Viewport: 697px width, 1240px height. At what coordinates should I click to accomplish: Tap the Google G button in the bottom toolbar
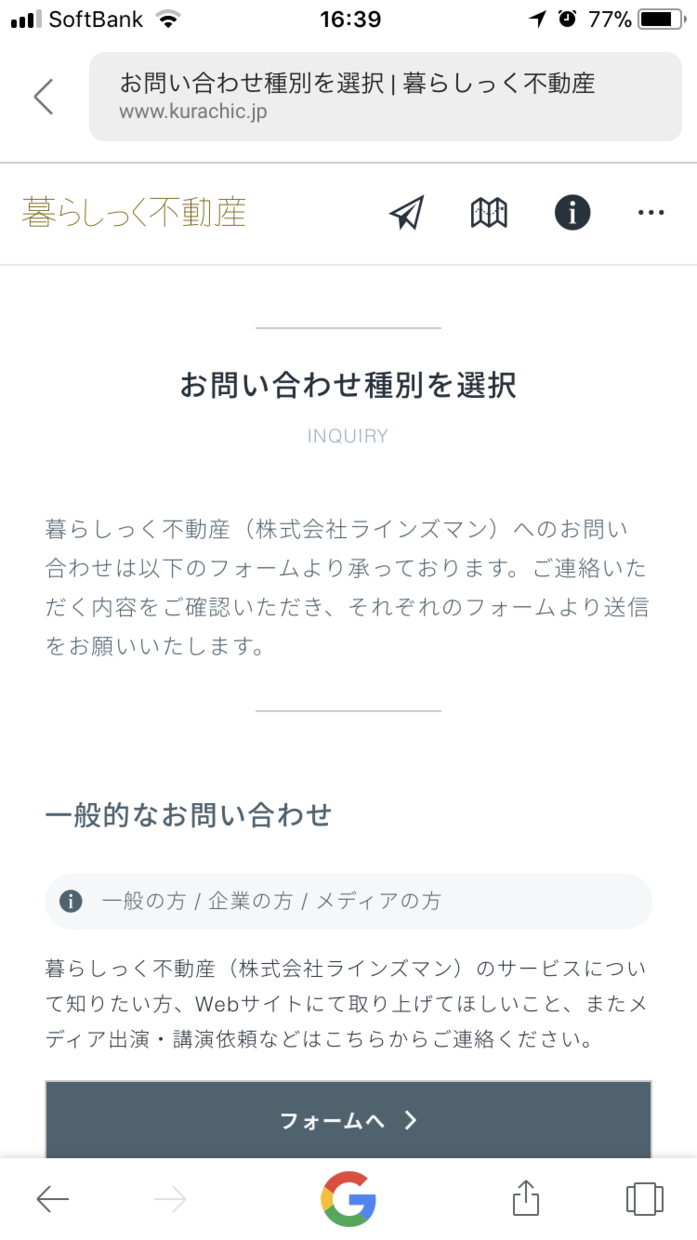(348, 1199)
